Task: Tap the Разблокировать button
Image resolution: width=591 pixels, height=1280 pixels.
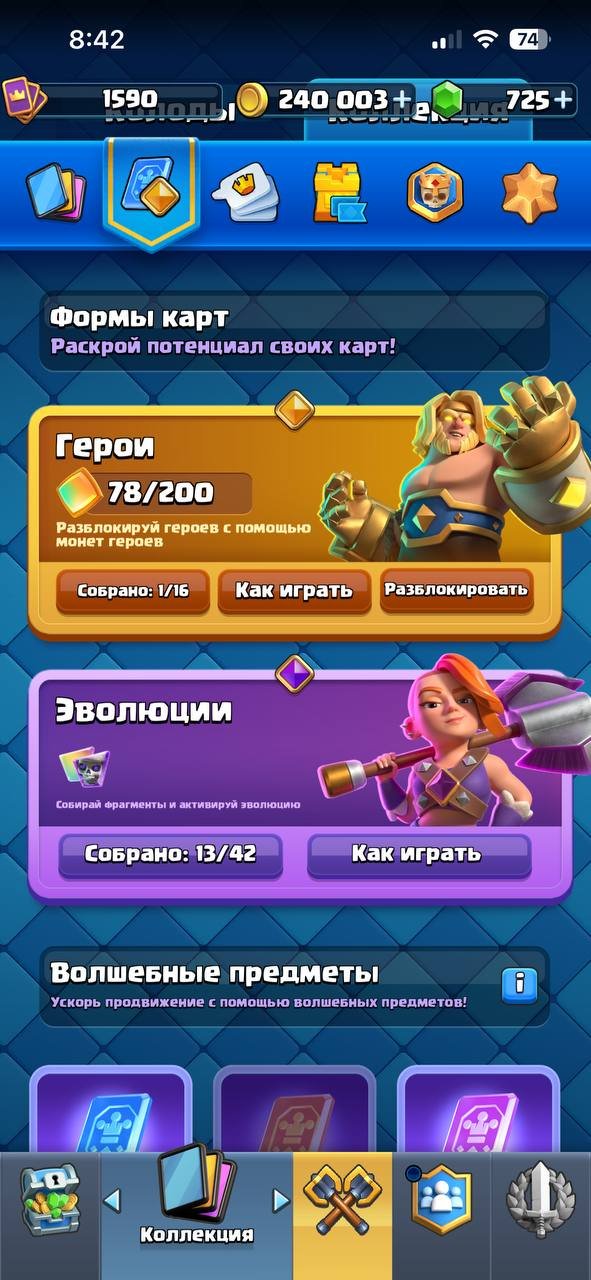Action: click(455, 590)
